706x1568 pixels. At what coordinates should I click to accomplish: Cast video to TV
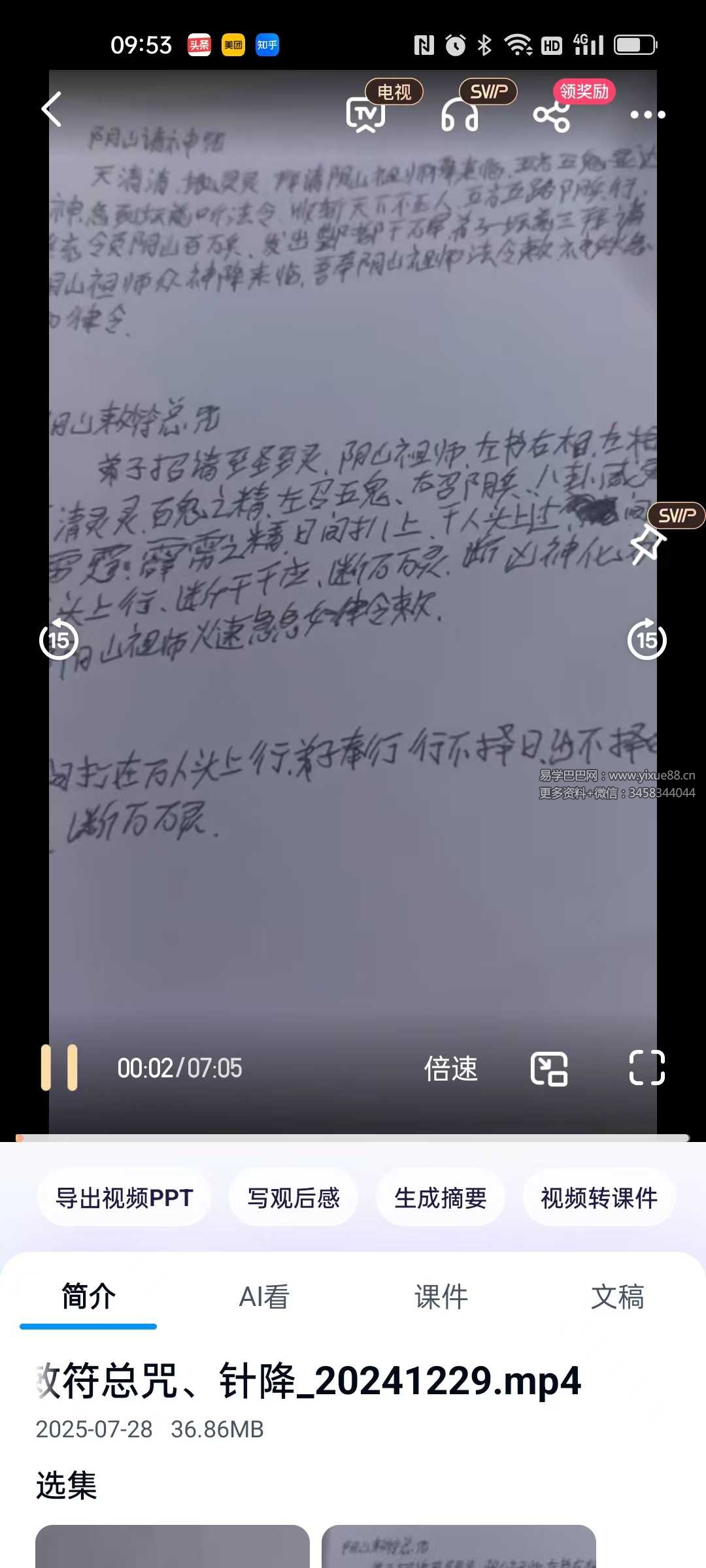pos(366,114)
